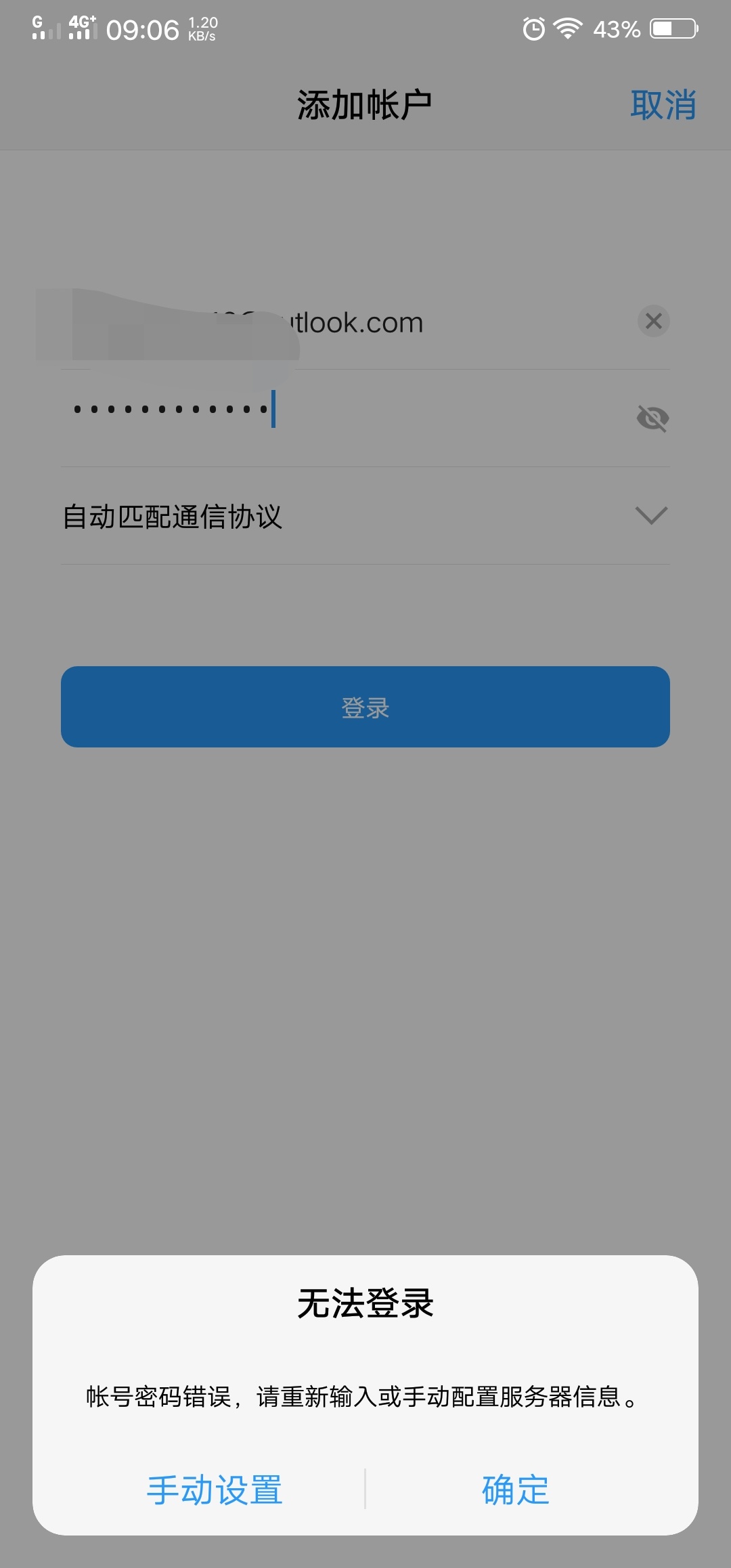This screenshot has height=1568, width=731.
Task: Confirm the error dialog with 确定
Action: pyautogui.click(x=516, y=1489)
